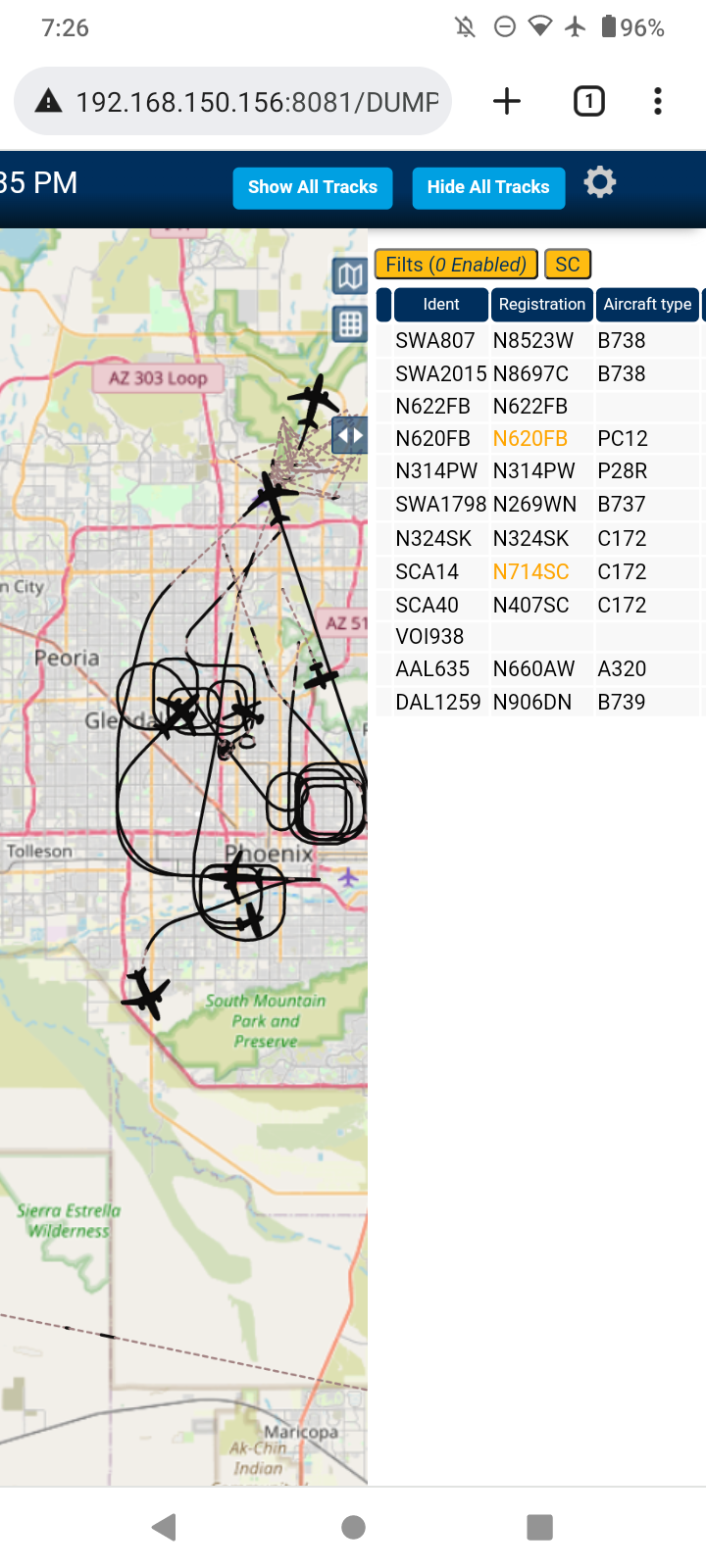Viewport: 706px width, 1568px height.
Task: Open registration link N714SC
Action: pyautogui.click(x=530, y=572)
